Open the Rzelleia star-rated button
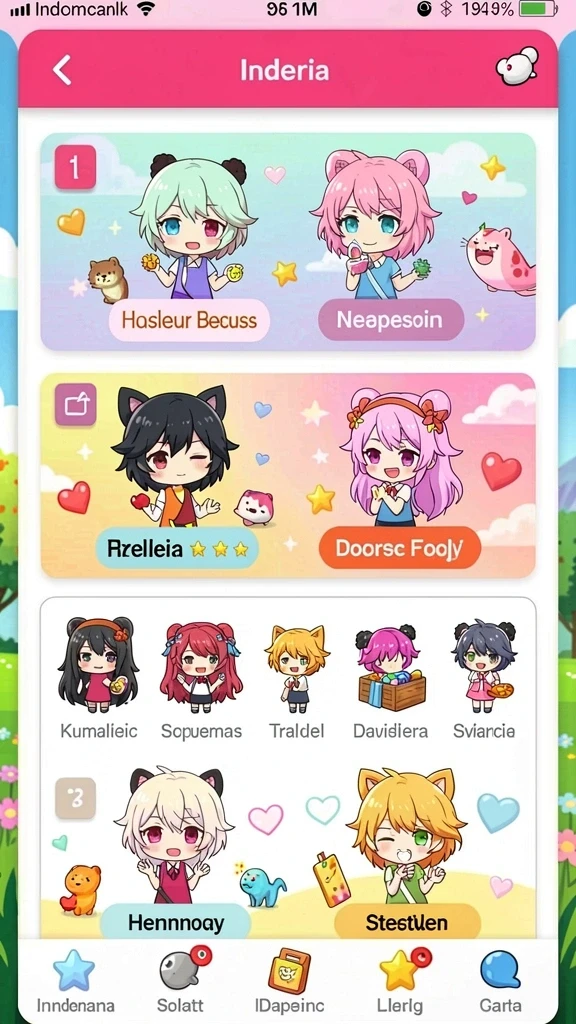 176,548
